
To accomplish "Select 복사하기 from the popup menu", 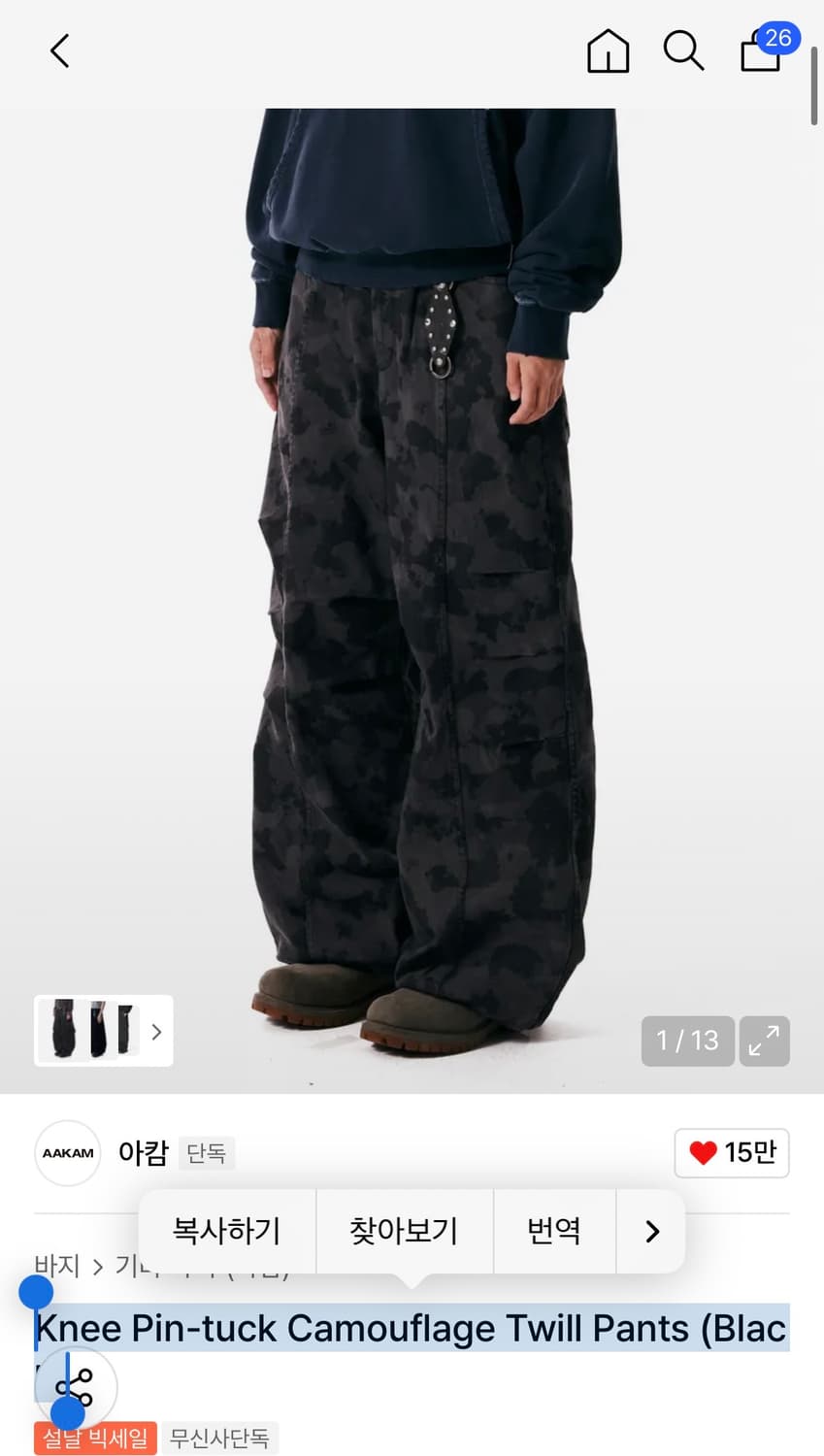I will [226, 1230].
